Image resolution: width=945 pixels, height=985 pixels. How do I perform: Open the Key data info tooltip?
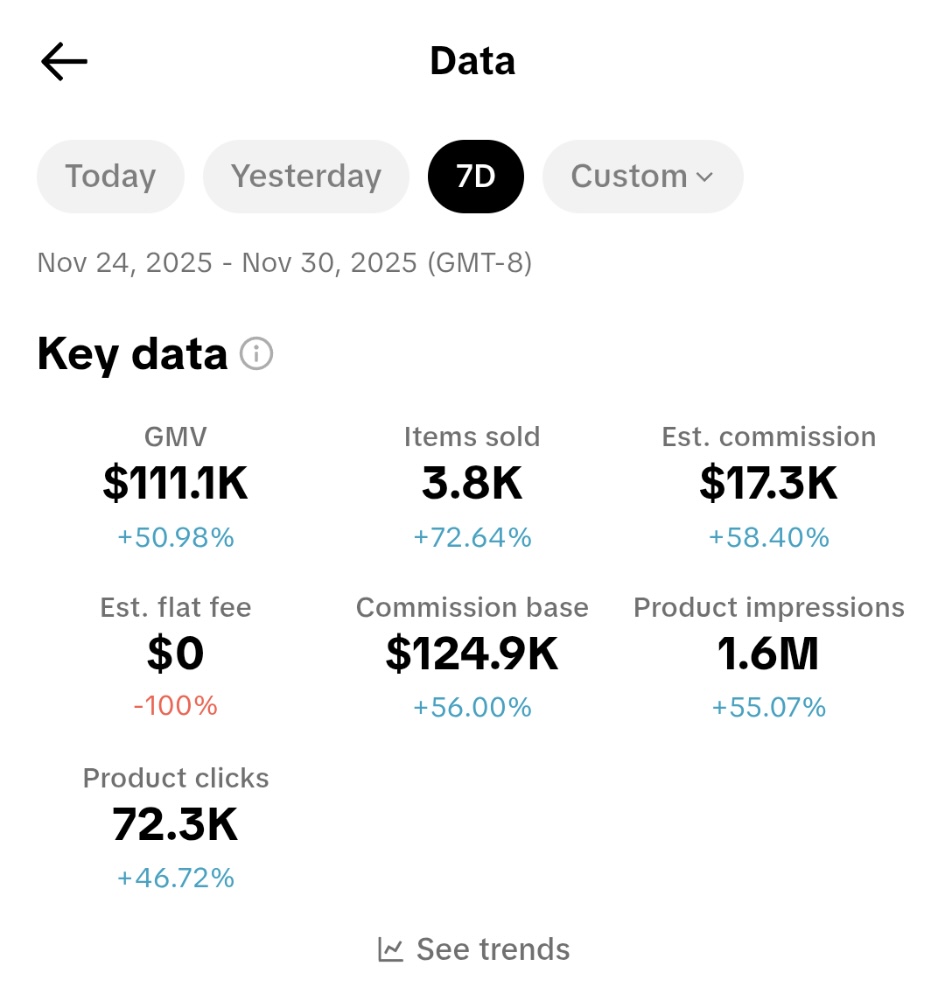tap(257, 355)
